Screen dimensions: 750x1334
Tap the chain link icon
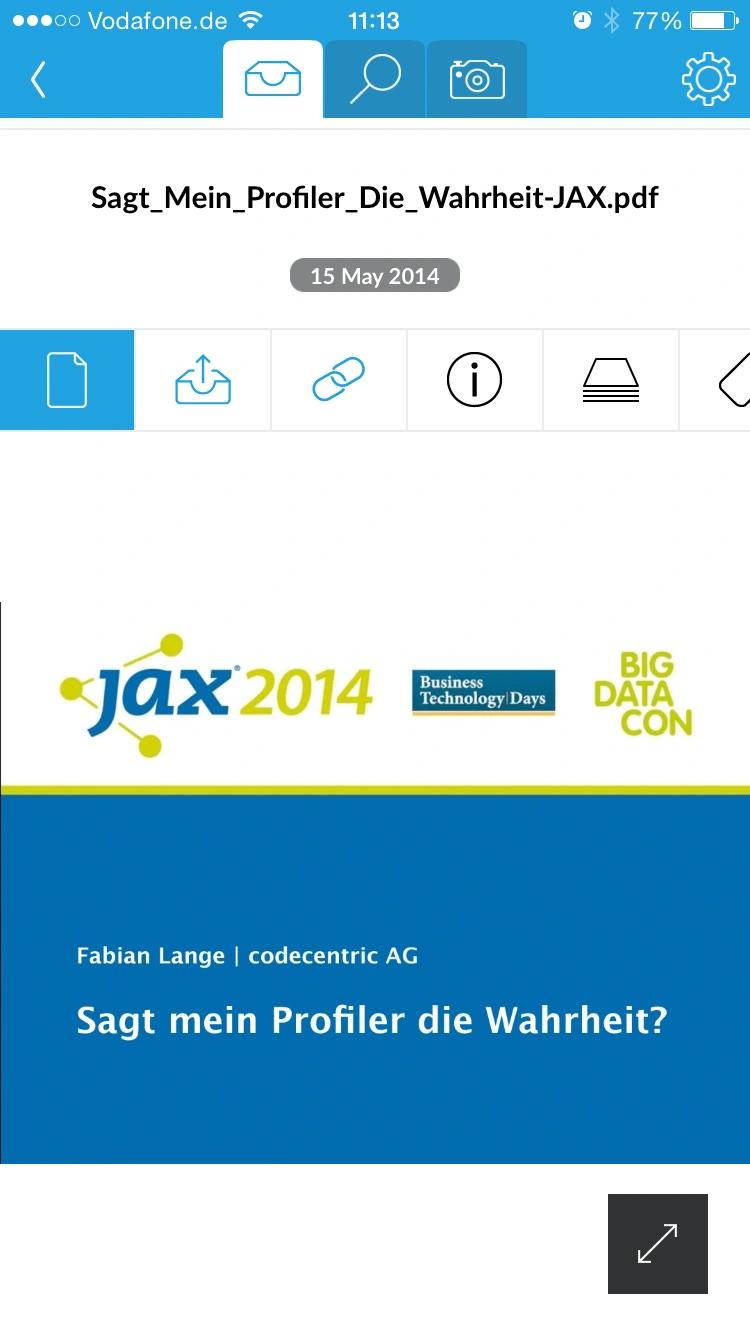[339, 380]
